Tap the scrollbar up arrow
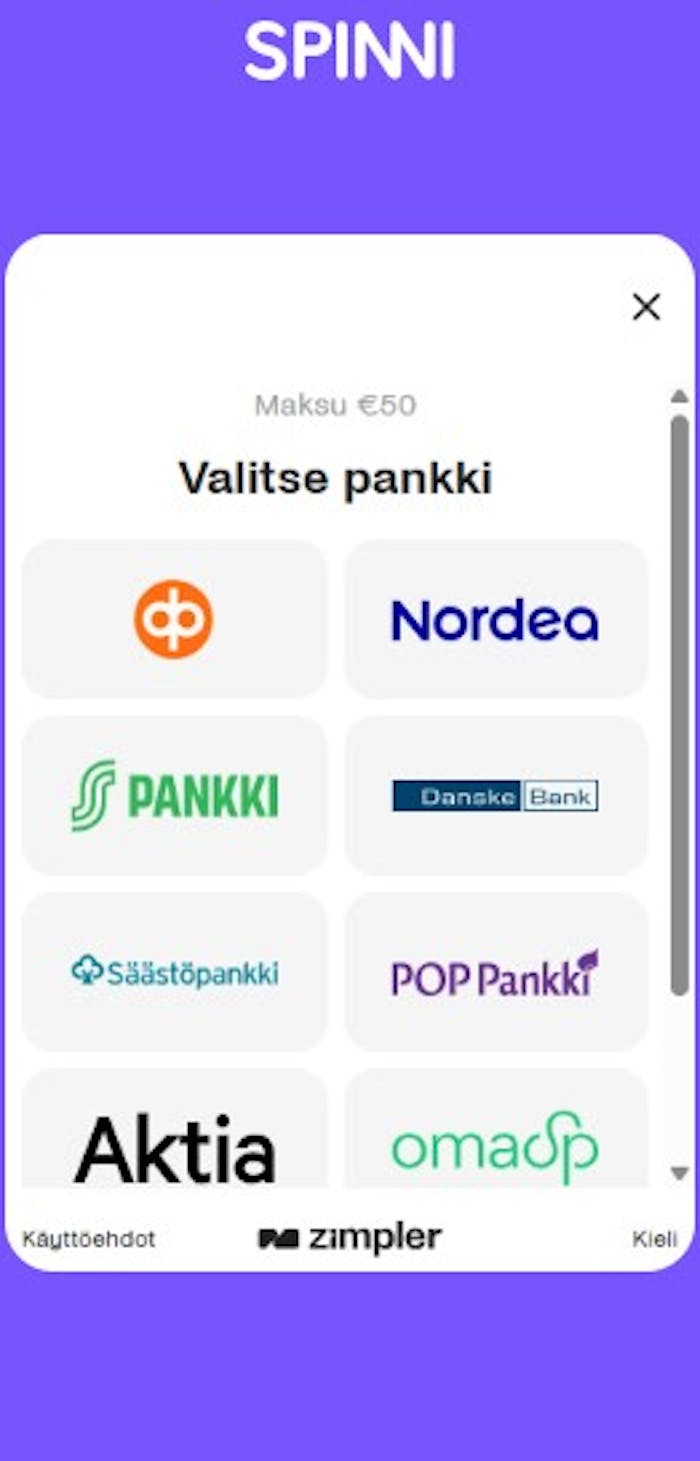 tap(680, 396)
